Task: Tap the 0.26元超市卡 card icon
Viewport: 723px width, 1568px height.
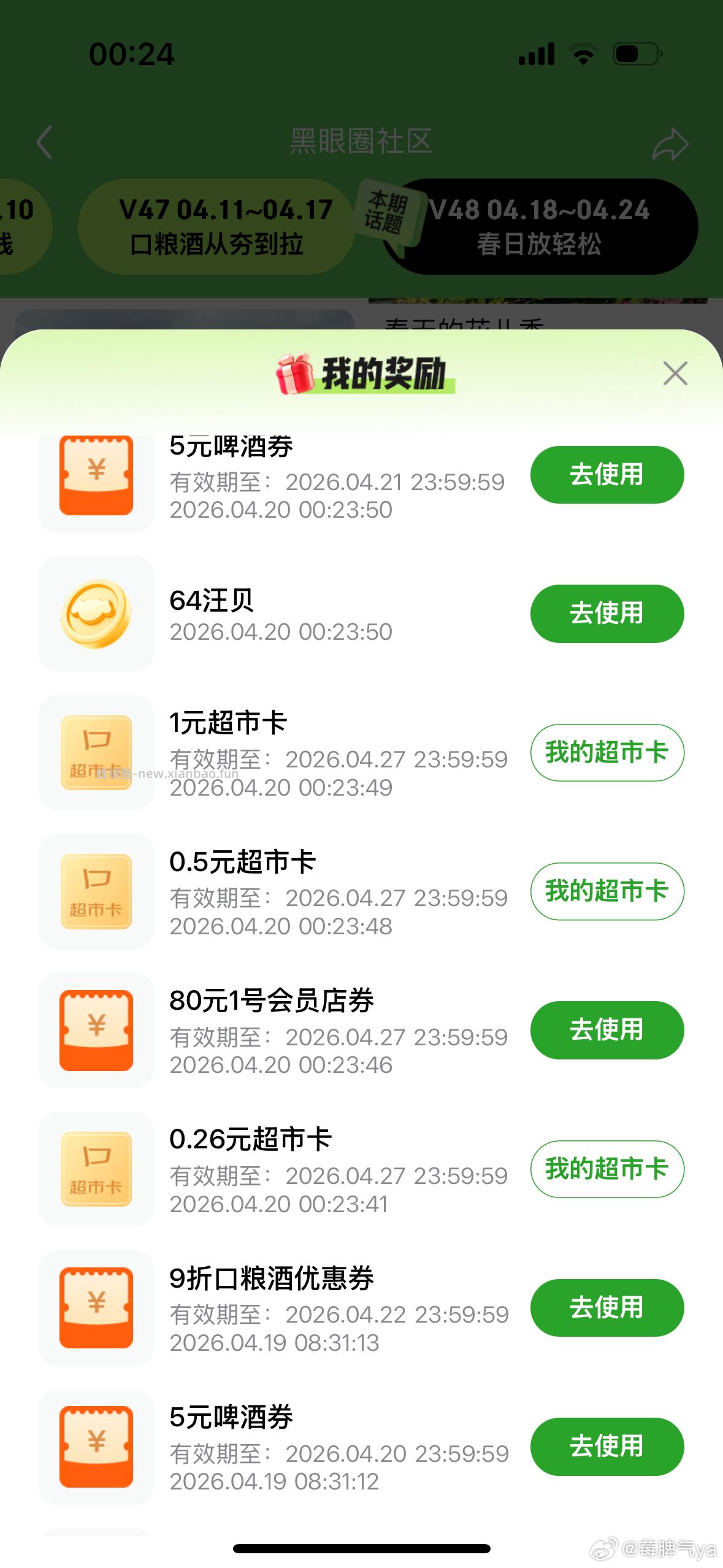Action: 96,1170
